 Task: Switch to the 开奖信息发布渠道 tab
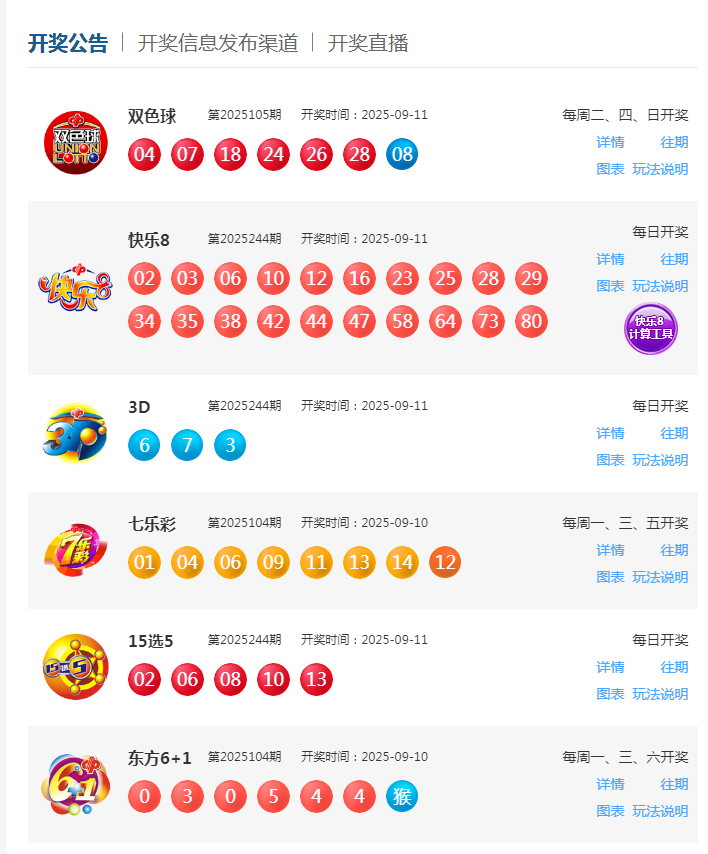coord(218,43)
